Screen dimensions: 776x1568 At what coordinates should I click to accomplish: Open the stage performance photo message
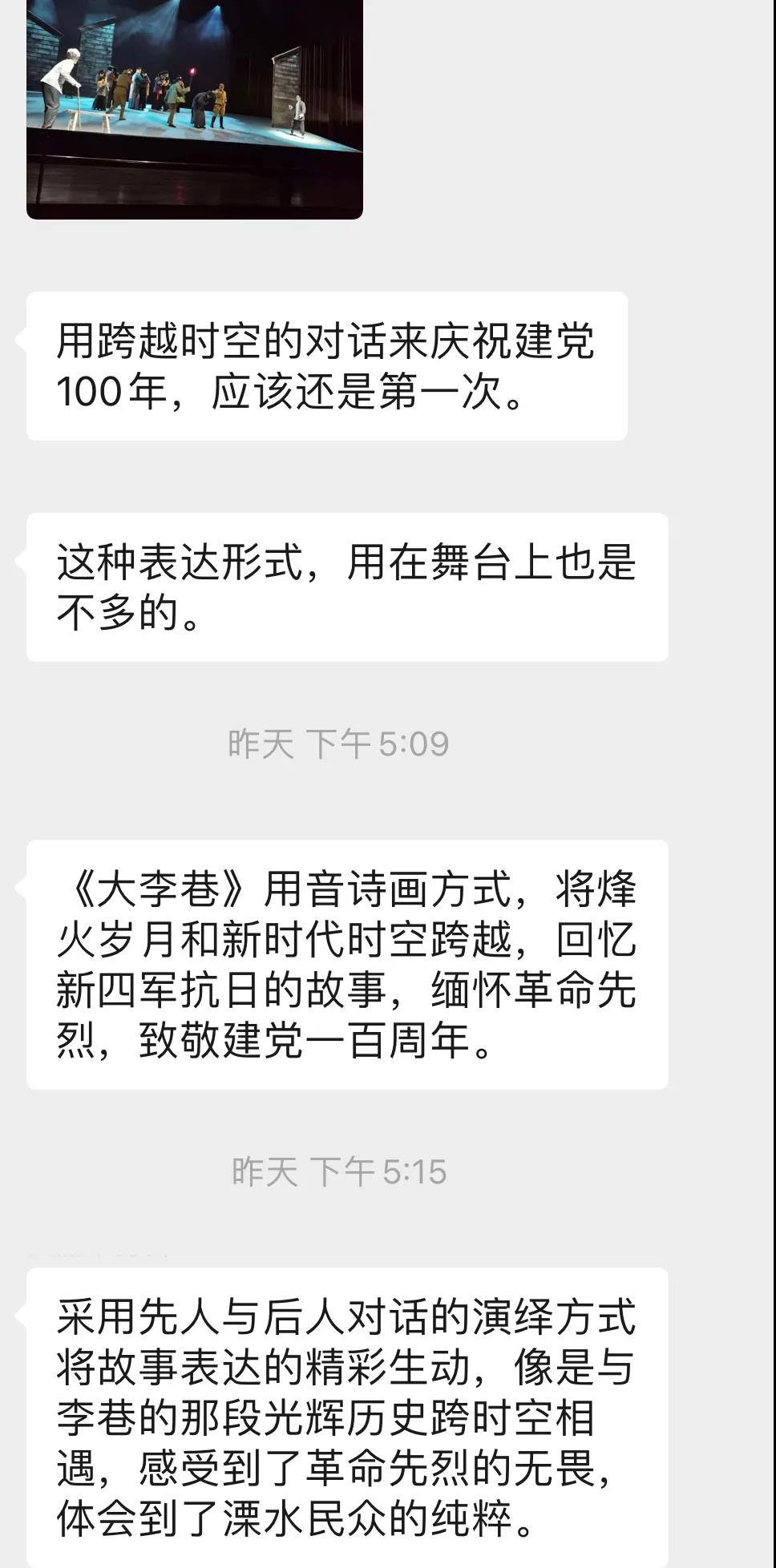pyautogui.click(x=195, y=109)
